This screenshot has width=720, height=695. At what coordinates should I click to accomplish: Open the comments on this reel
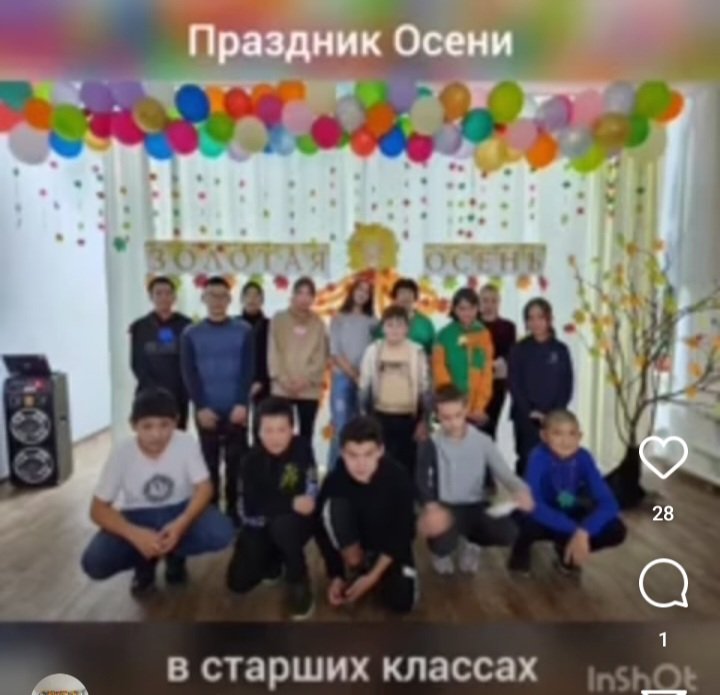[x=662, y=584]
